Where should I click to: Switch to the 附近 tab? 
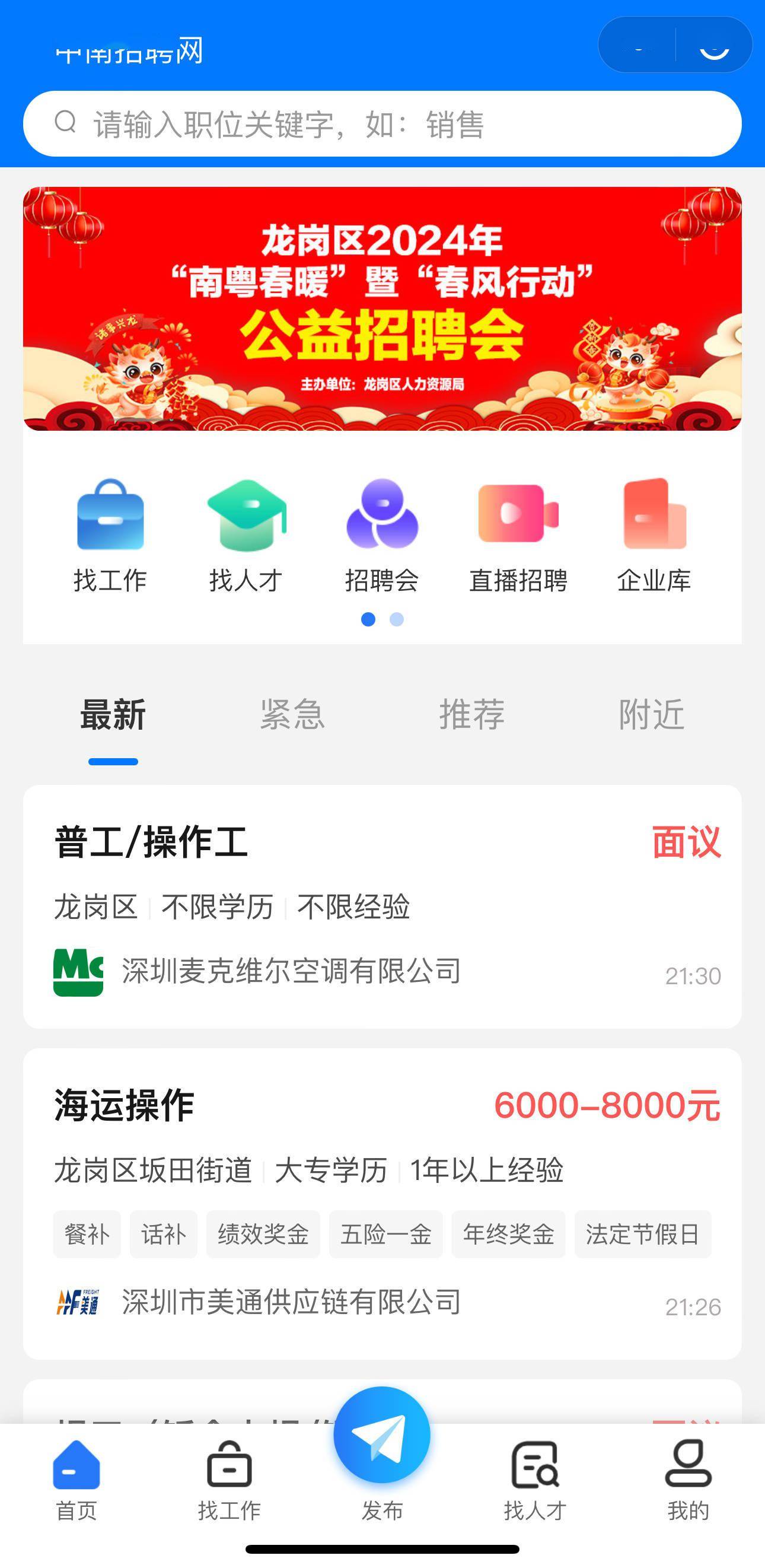652,714
